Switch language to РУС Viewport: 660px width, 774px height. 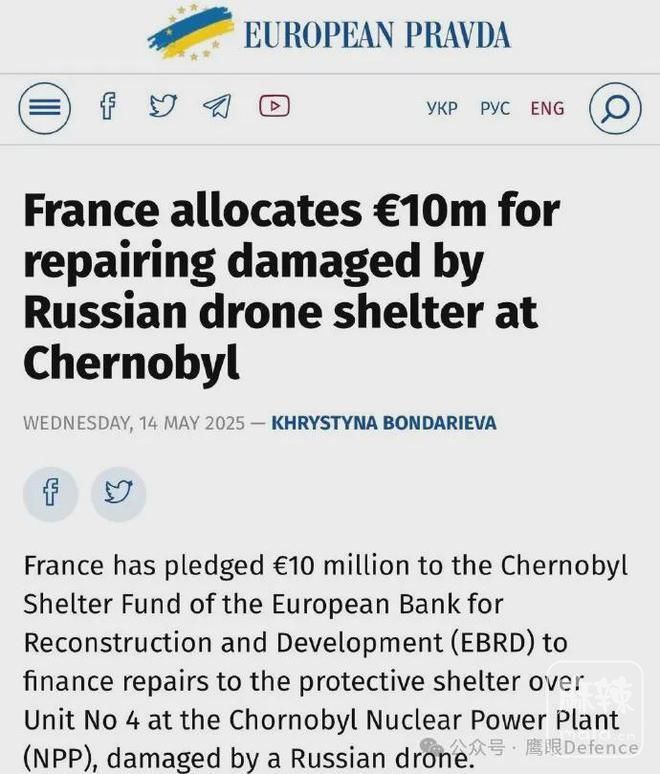pos(495,108)
